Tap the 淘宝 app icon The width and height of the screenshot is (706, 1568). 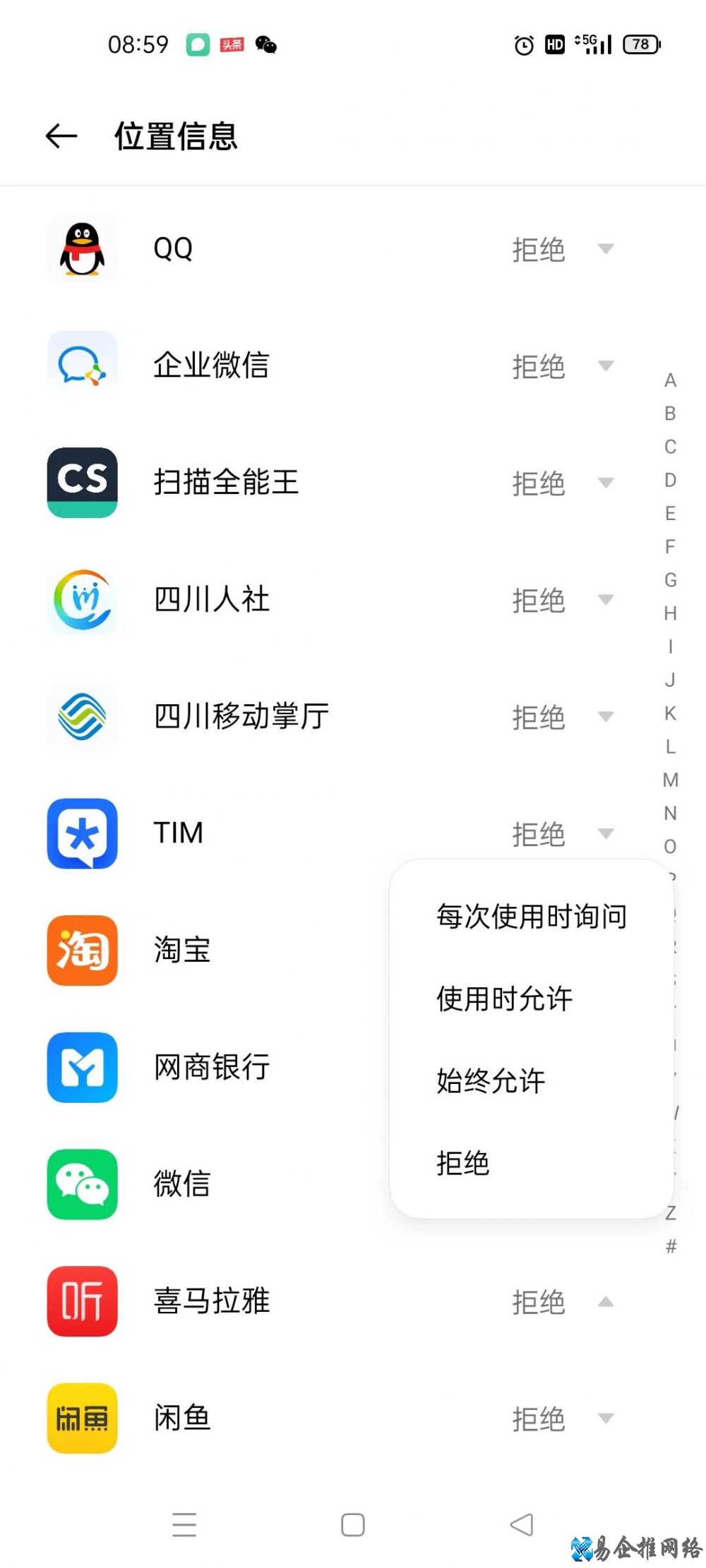(80, 951)
